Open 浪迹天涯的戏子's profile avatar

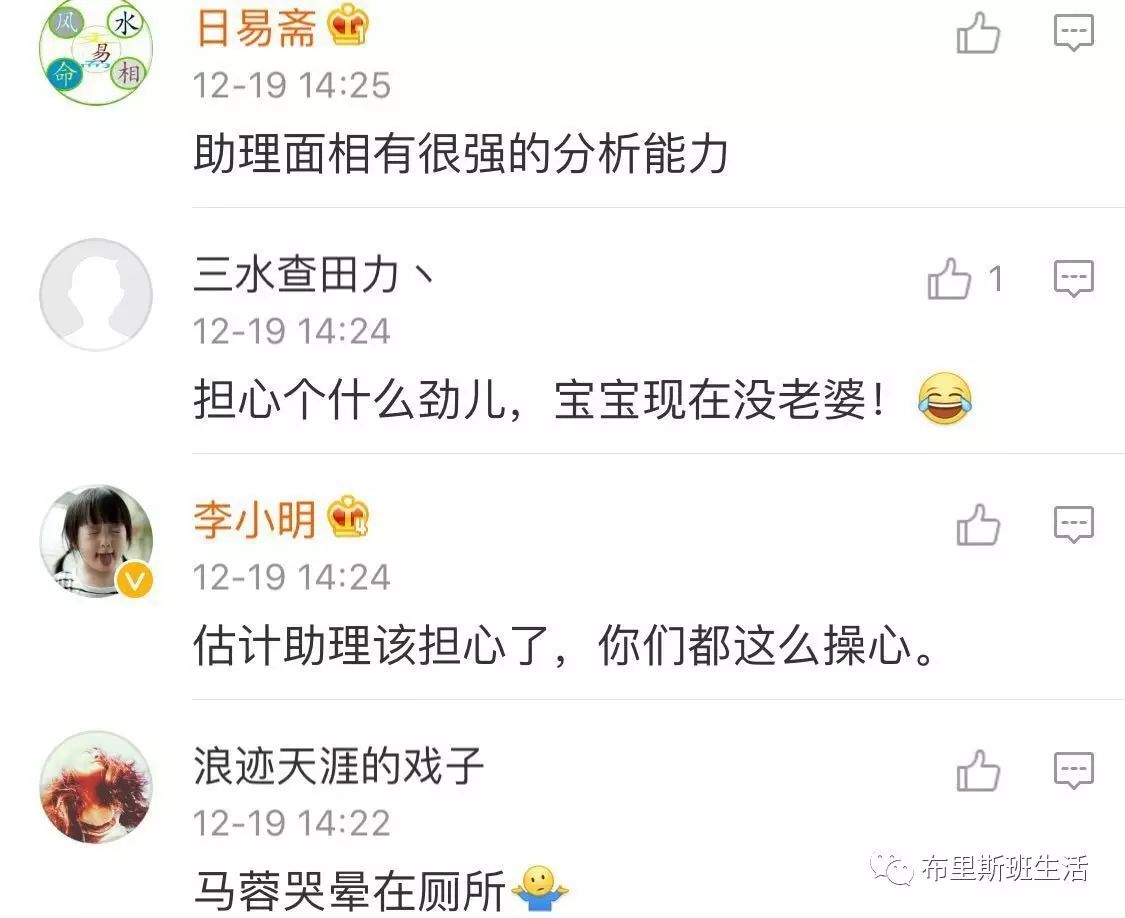click(95, 786)
